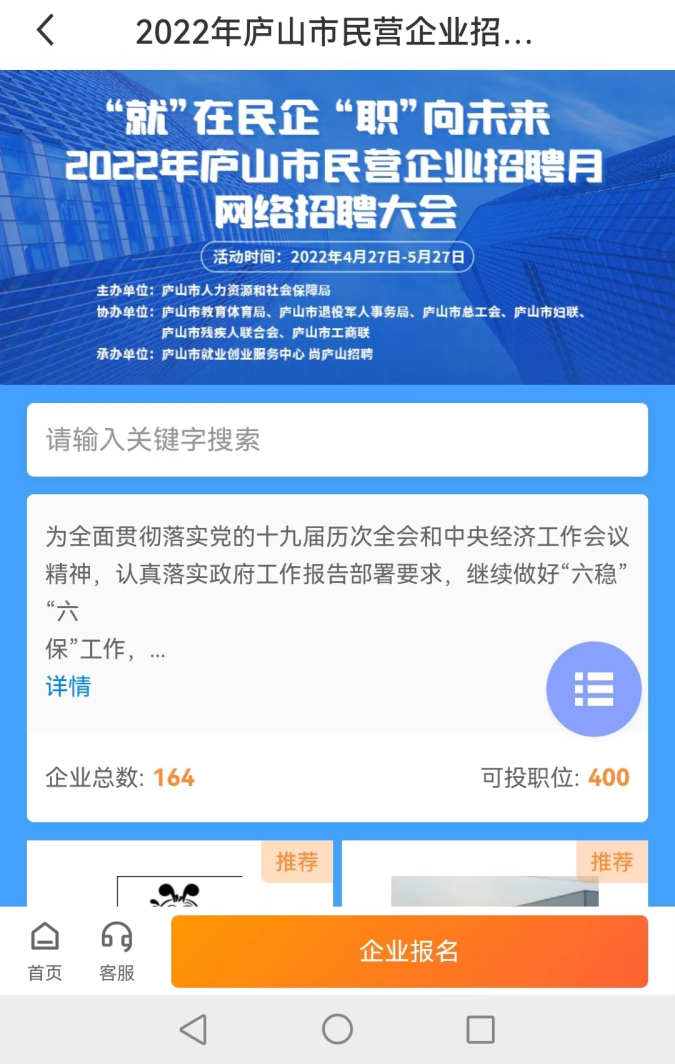This screenshot has height=1064, width=675.
Task: Go back using the top-left arrow
Action: [x=45, y=31]
